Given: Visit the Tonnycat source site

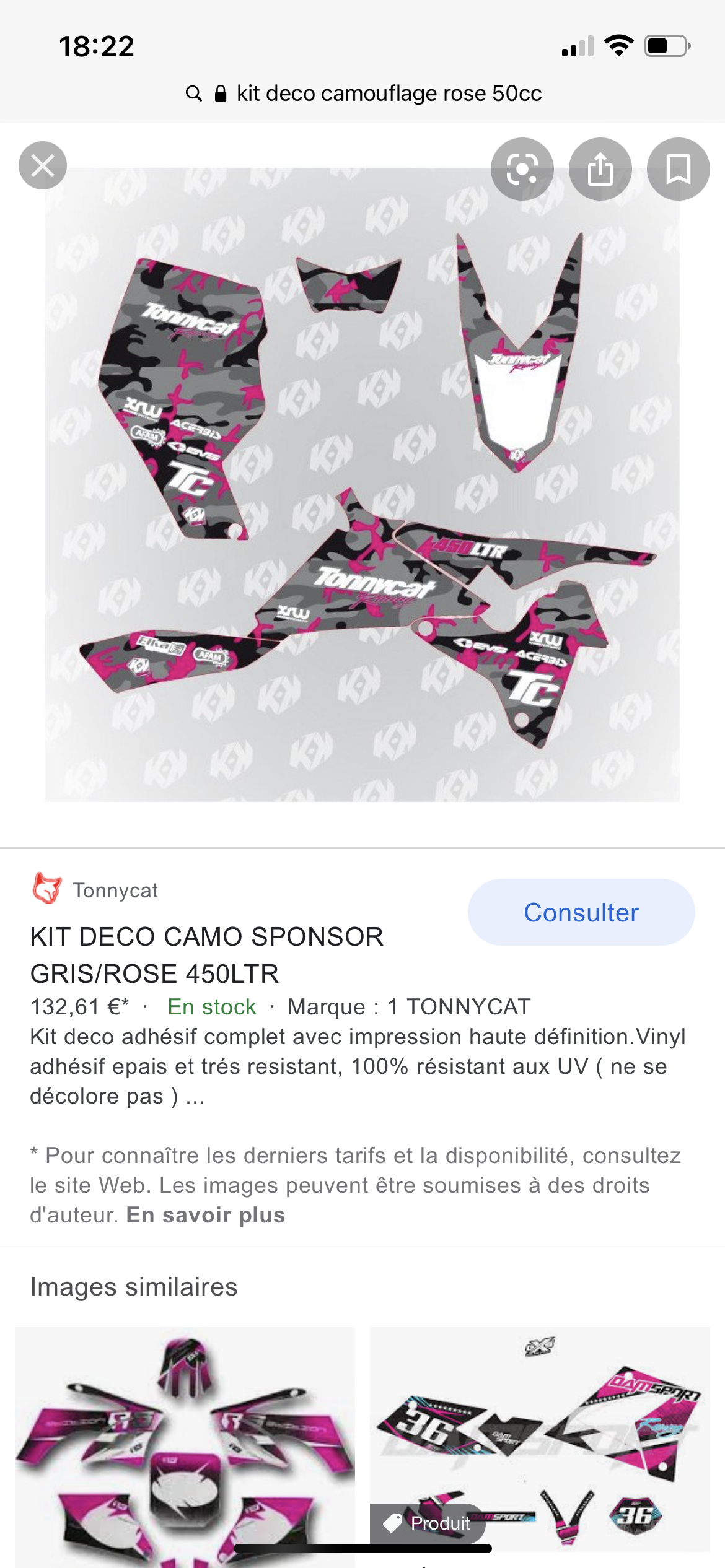Looking at the screenshot, I should coord(115,891).
